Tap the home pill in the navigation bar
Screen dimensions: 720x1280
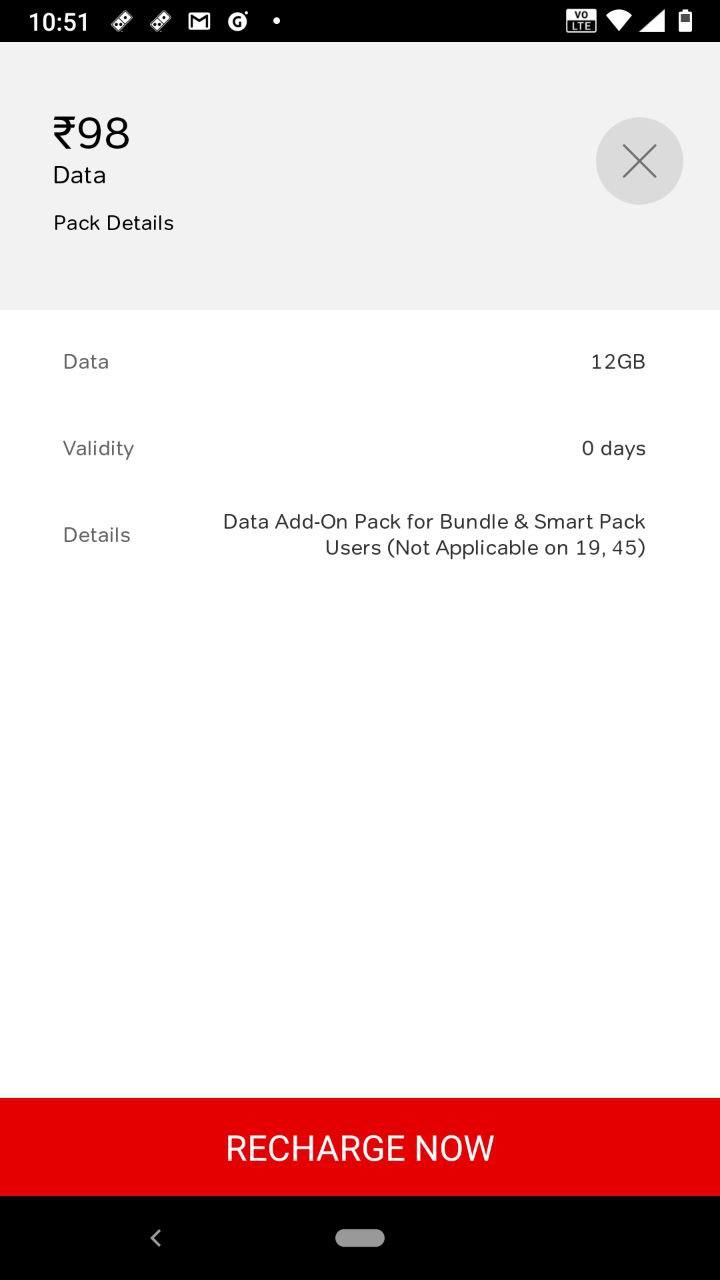click(x=360, y=1238)
